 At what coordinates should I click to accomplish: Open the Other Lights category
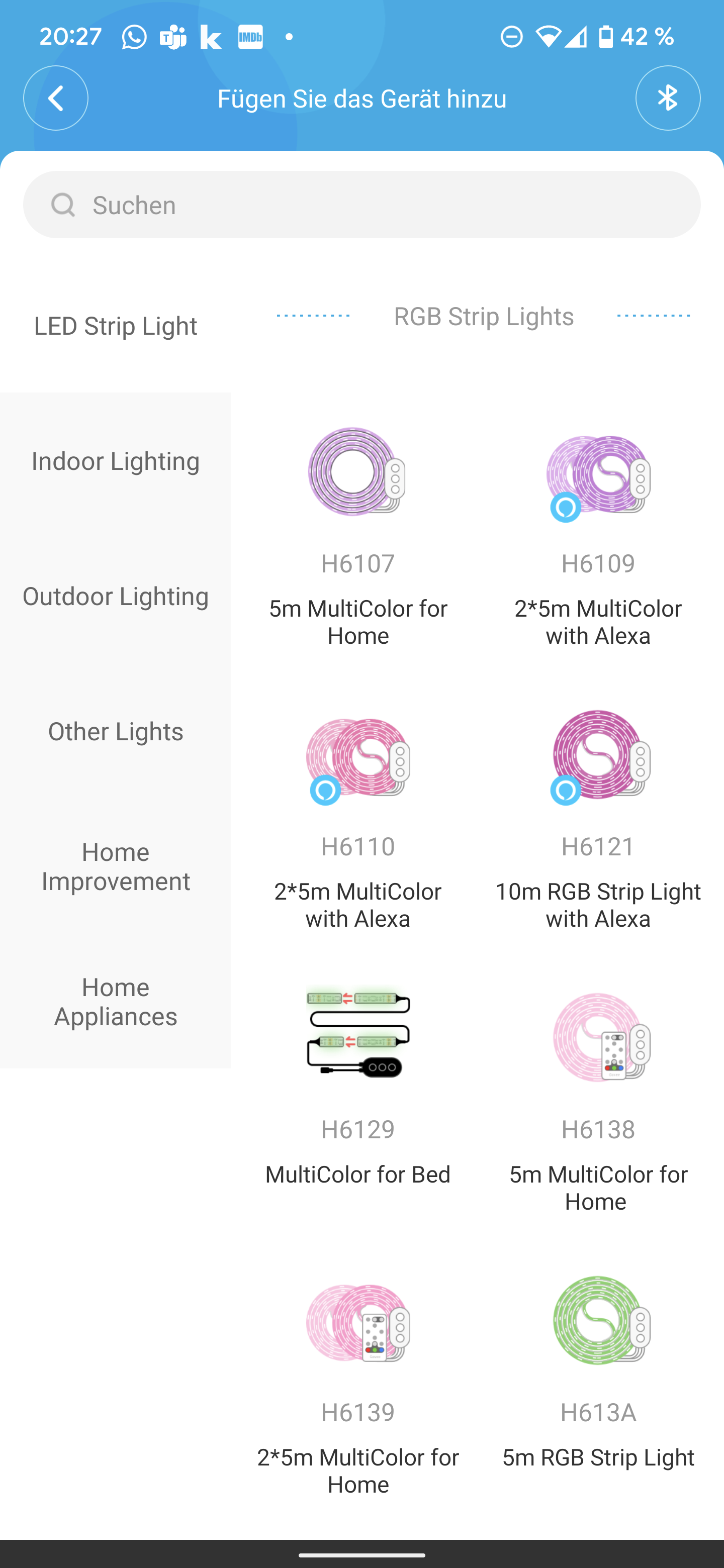[x=116, y=731]
